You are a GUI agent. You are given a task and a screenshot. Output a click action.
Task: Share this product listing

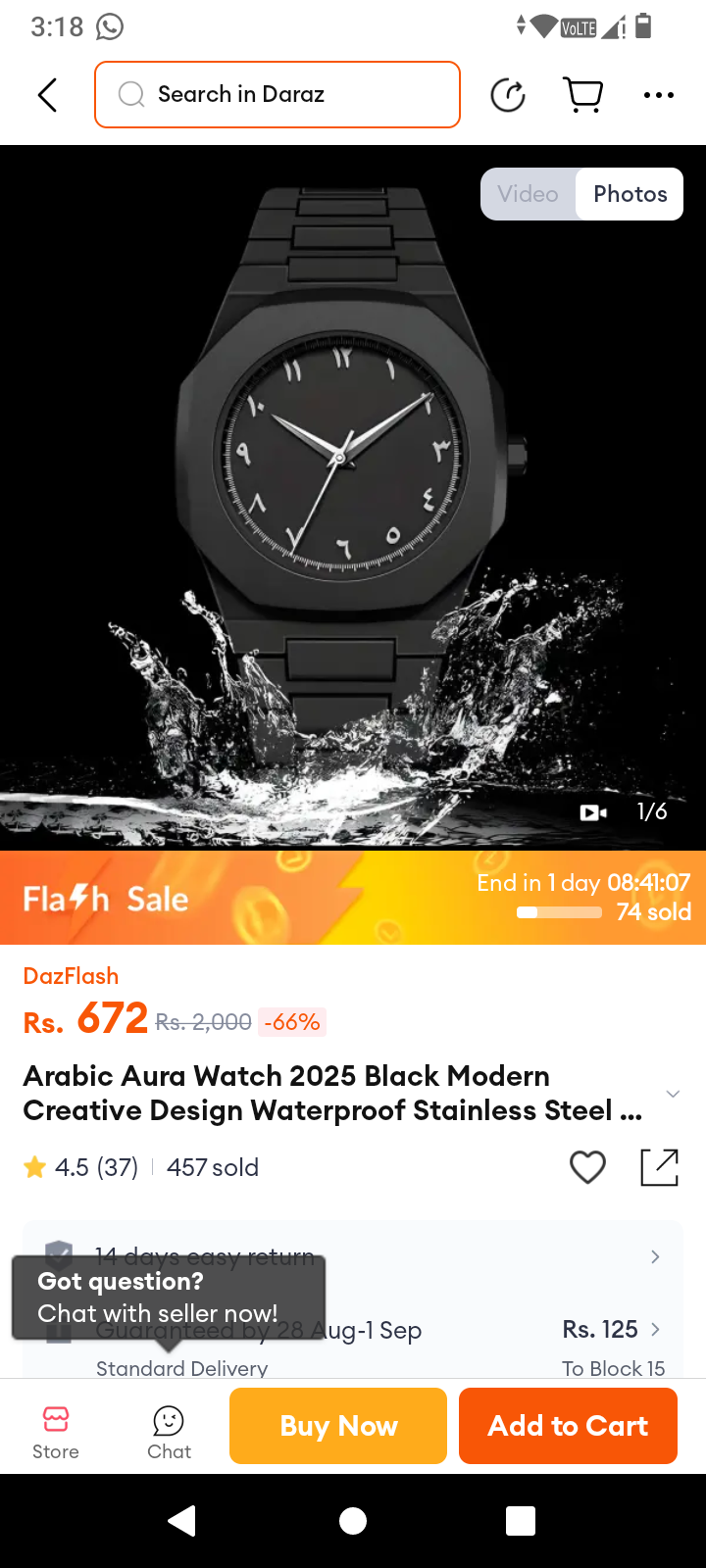point(659,1167)
